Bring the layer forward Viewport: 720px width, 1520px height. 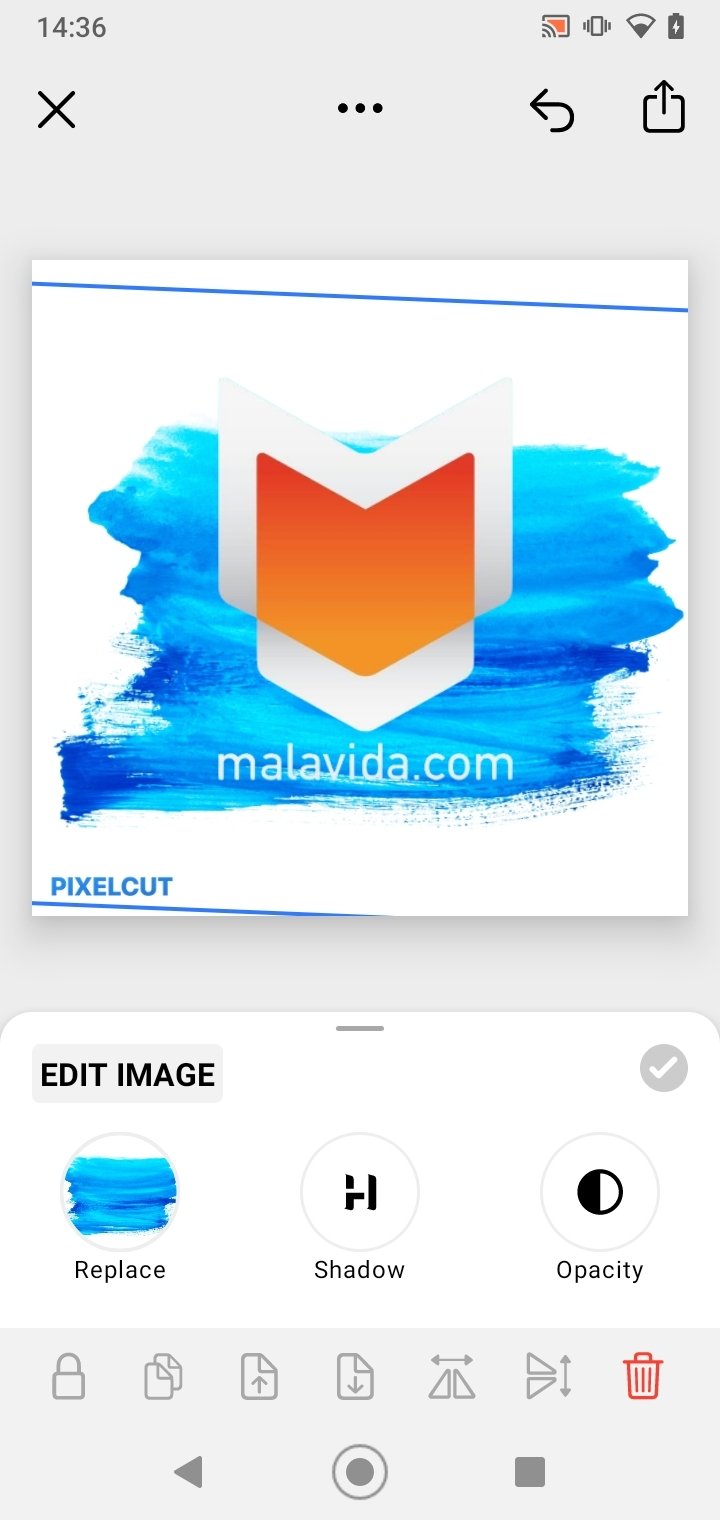click(x=259, y=1376)
